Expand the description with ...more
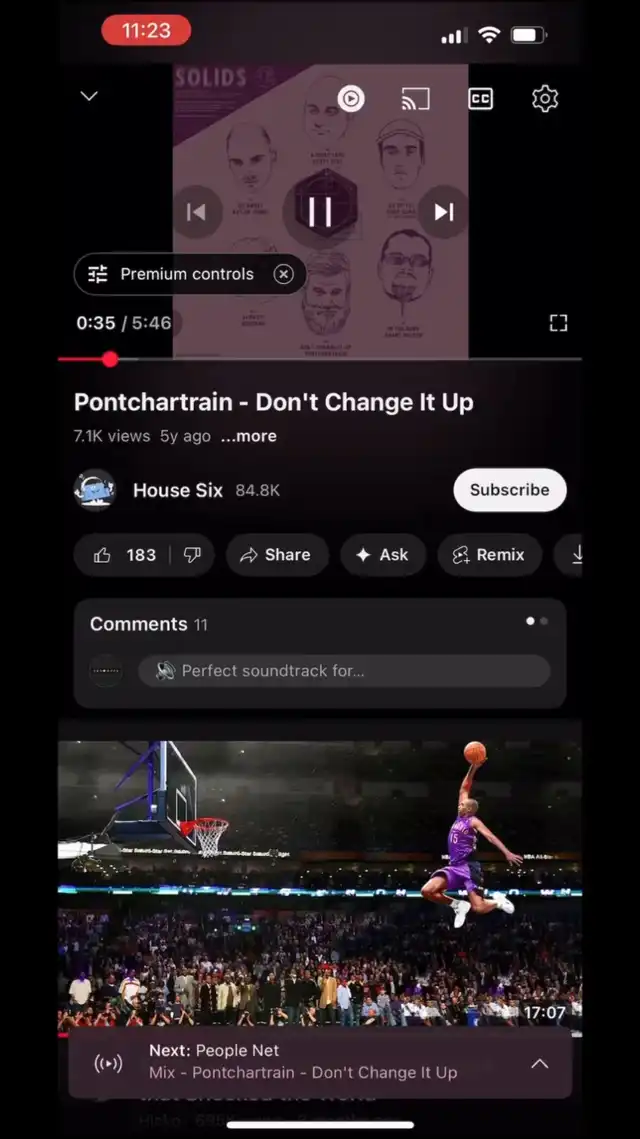The image size is (640, 1139). tap(249, 436)
